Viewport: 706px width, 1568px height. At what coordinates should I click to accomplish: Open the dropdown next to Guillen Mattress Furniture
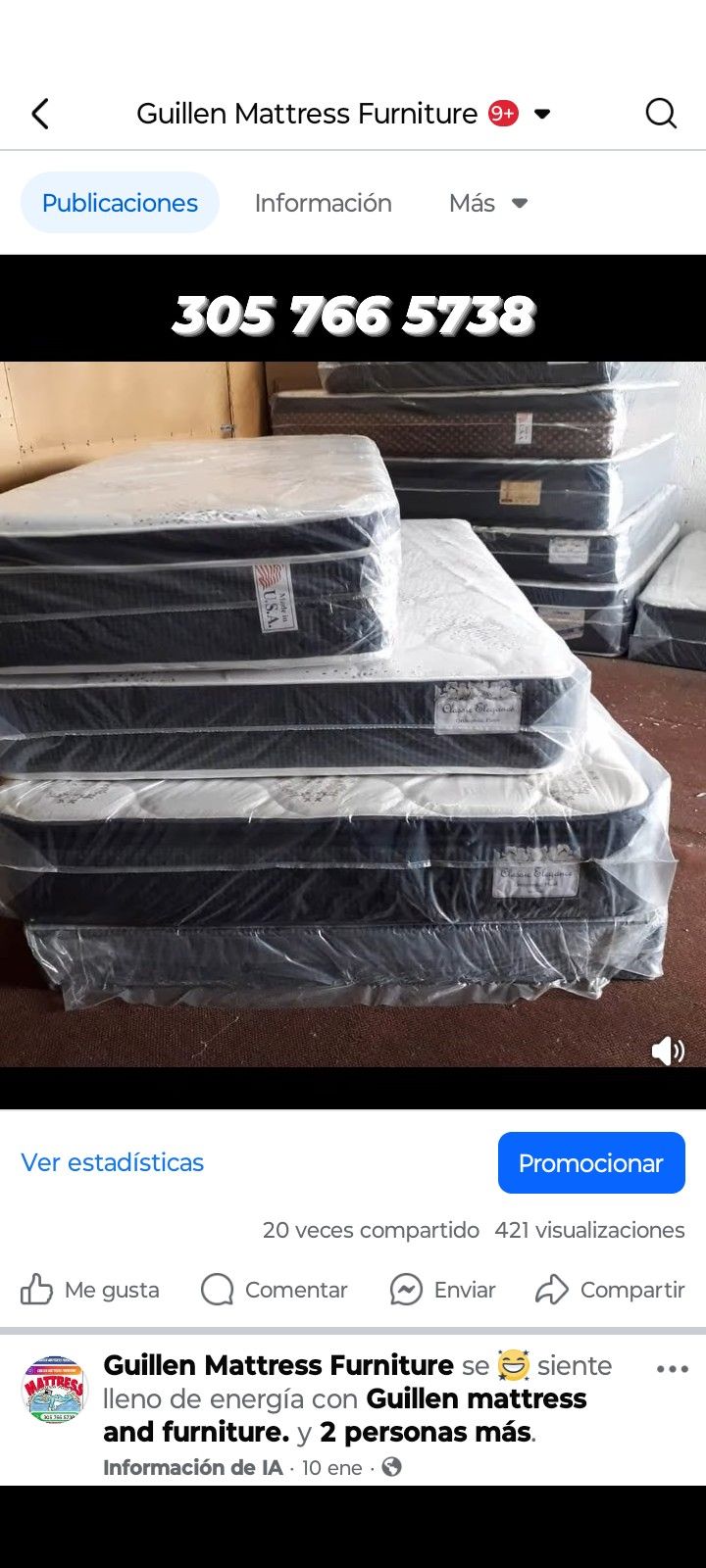point(542,114)
